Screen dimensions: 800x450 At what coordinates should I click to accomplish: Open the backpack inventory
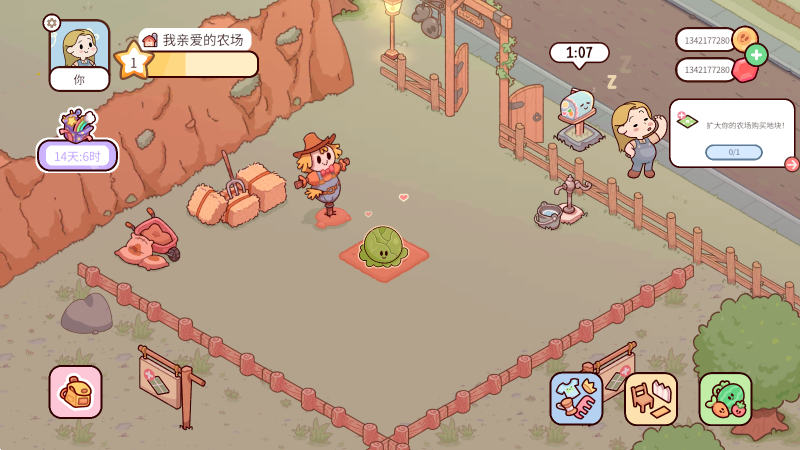75,391
